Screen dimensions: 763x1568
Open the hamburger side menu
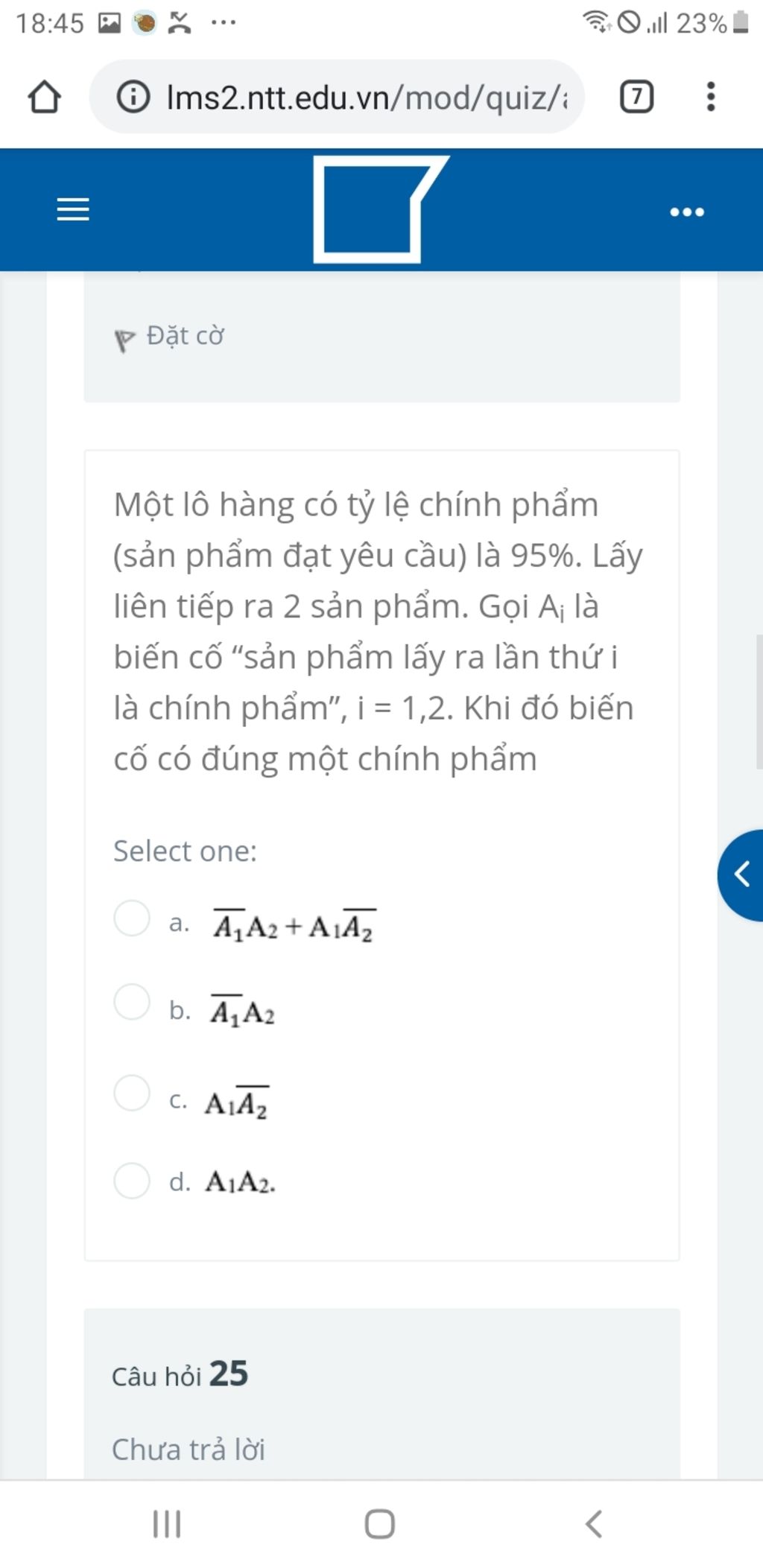click(x=73, y=209)
